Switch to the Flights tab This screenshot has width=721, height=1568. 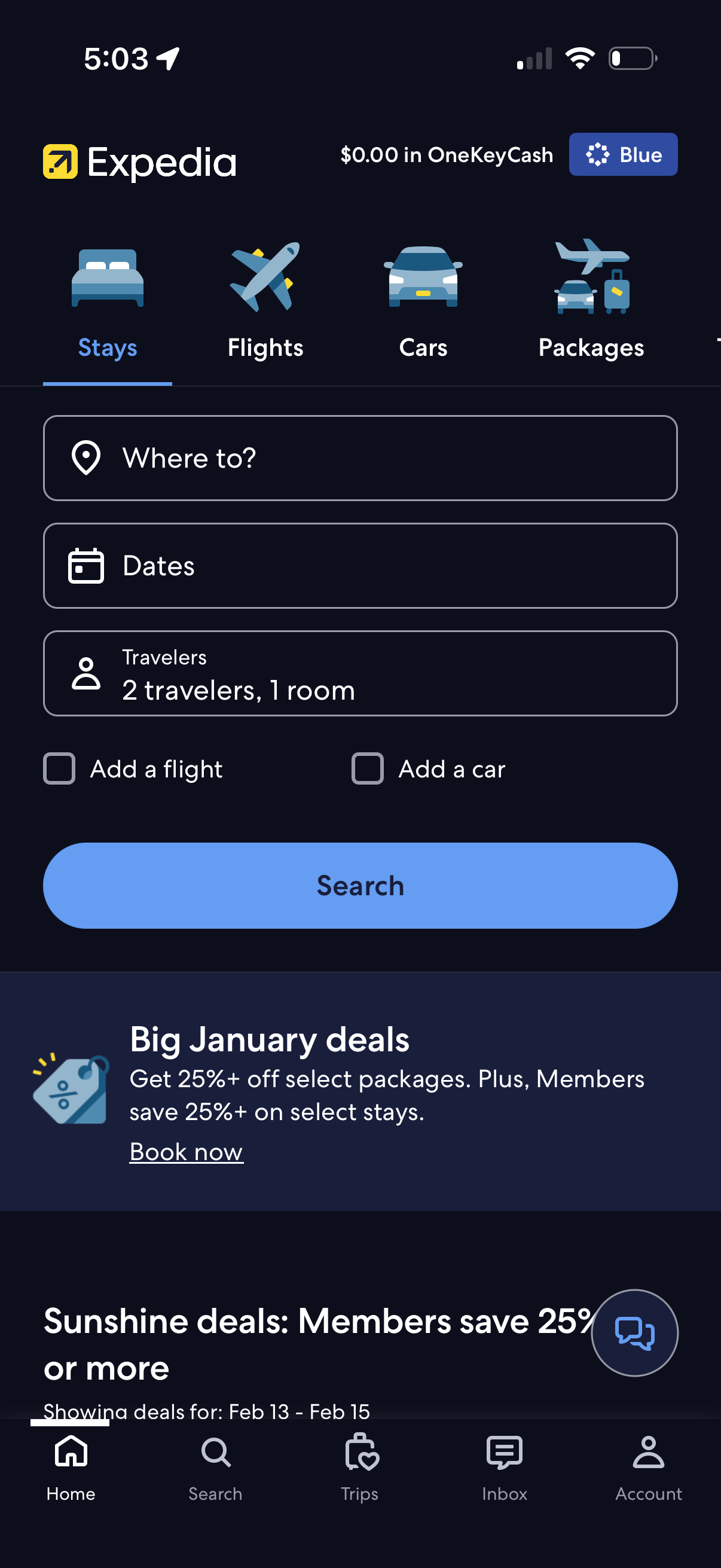point(265,347)
